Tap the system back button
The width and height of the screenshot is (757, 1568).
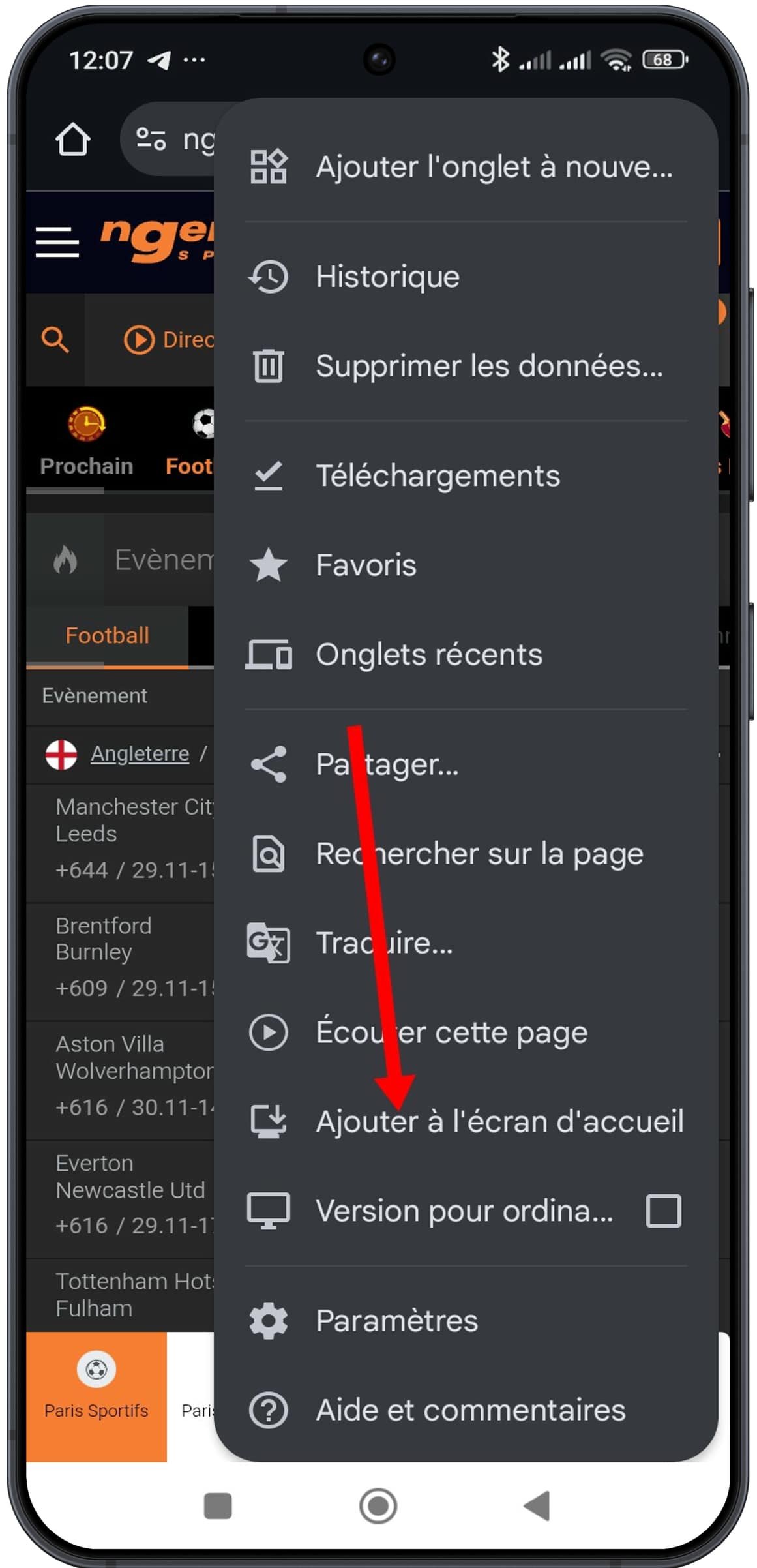pos(537,1506)
